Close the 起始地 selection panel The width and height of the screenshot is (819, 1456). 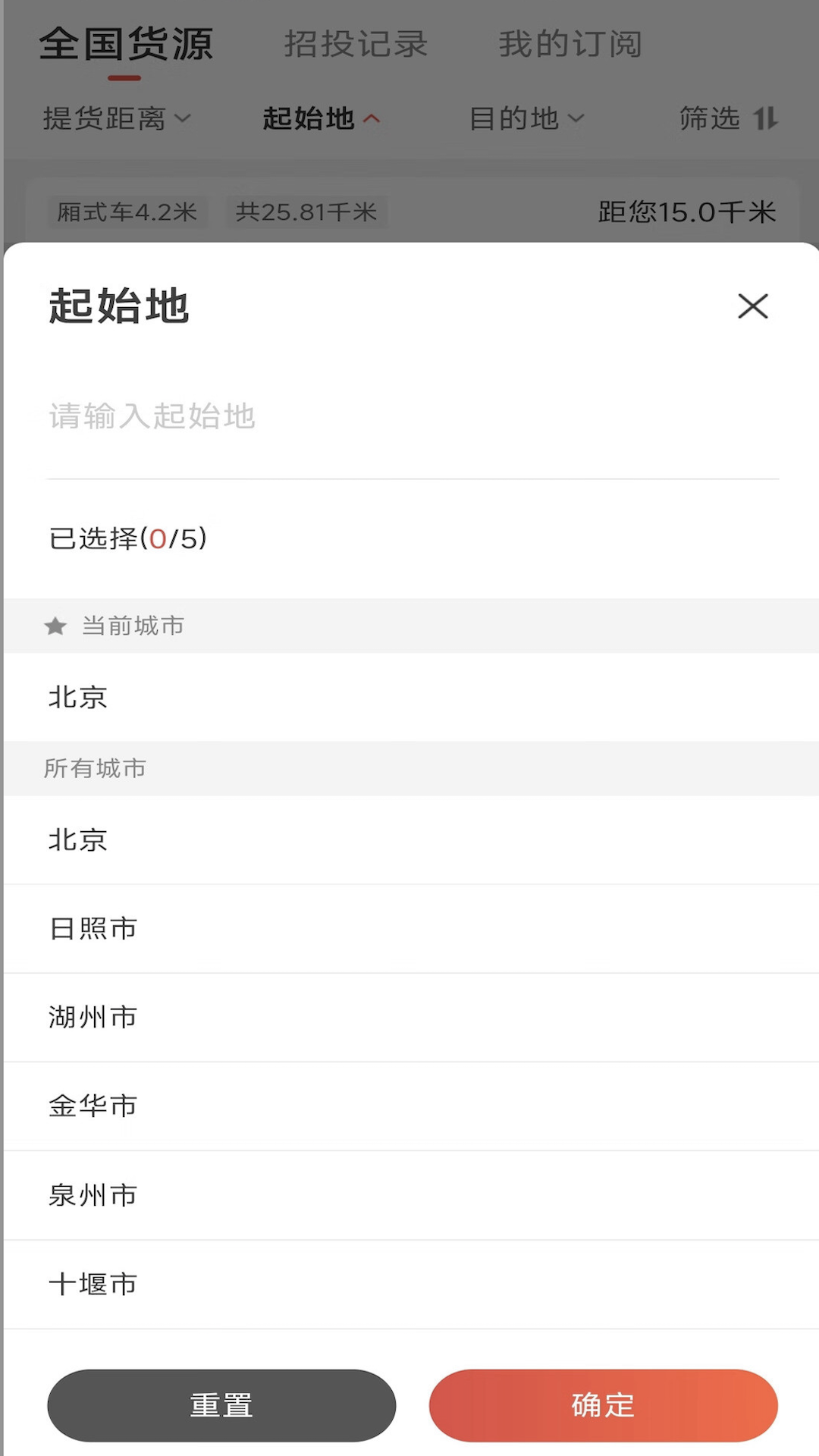(752, 306)
